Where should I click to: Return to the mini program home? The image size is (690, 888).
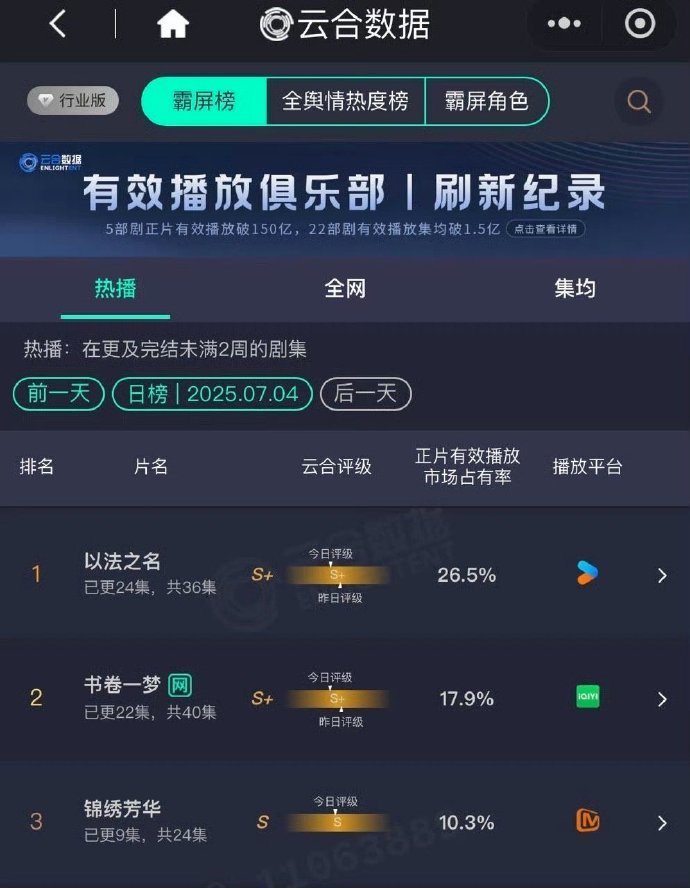173,25
